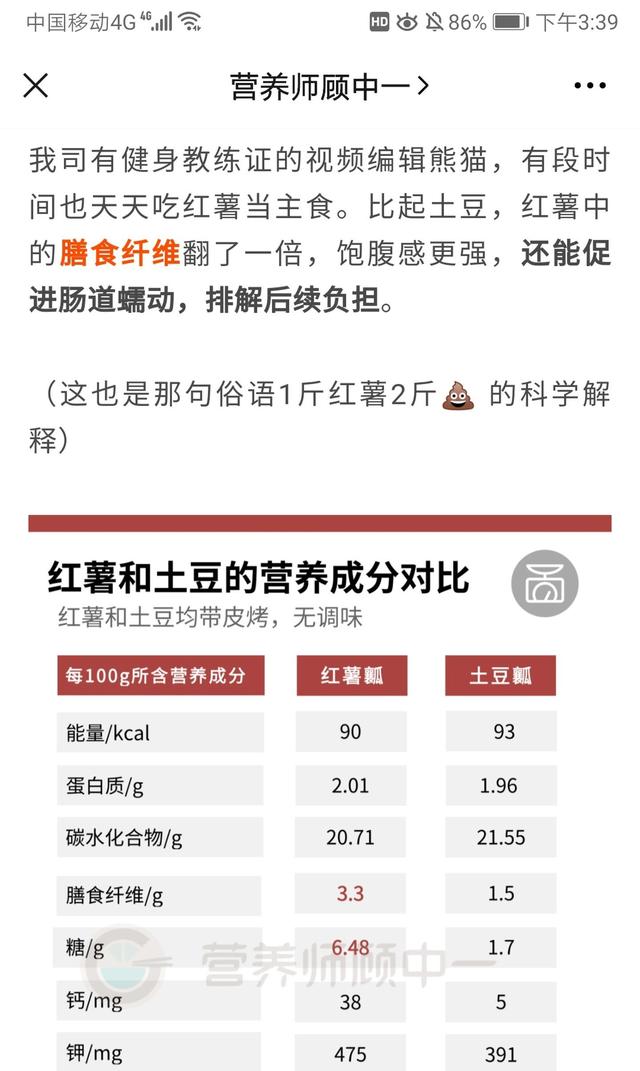
Task: Open the 营养师顾中一 account profile
Action: pos(329,87)
